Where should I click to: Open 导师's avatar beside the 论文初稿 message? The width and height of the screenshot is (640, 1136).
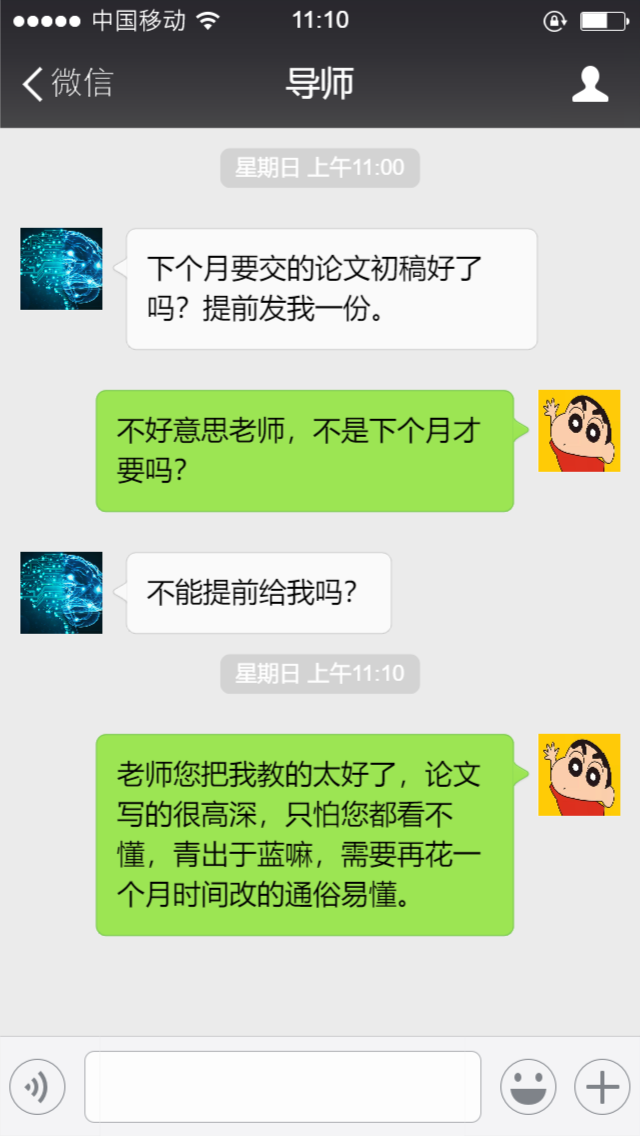click(x=61, y=269)
